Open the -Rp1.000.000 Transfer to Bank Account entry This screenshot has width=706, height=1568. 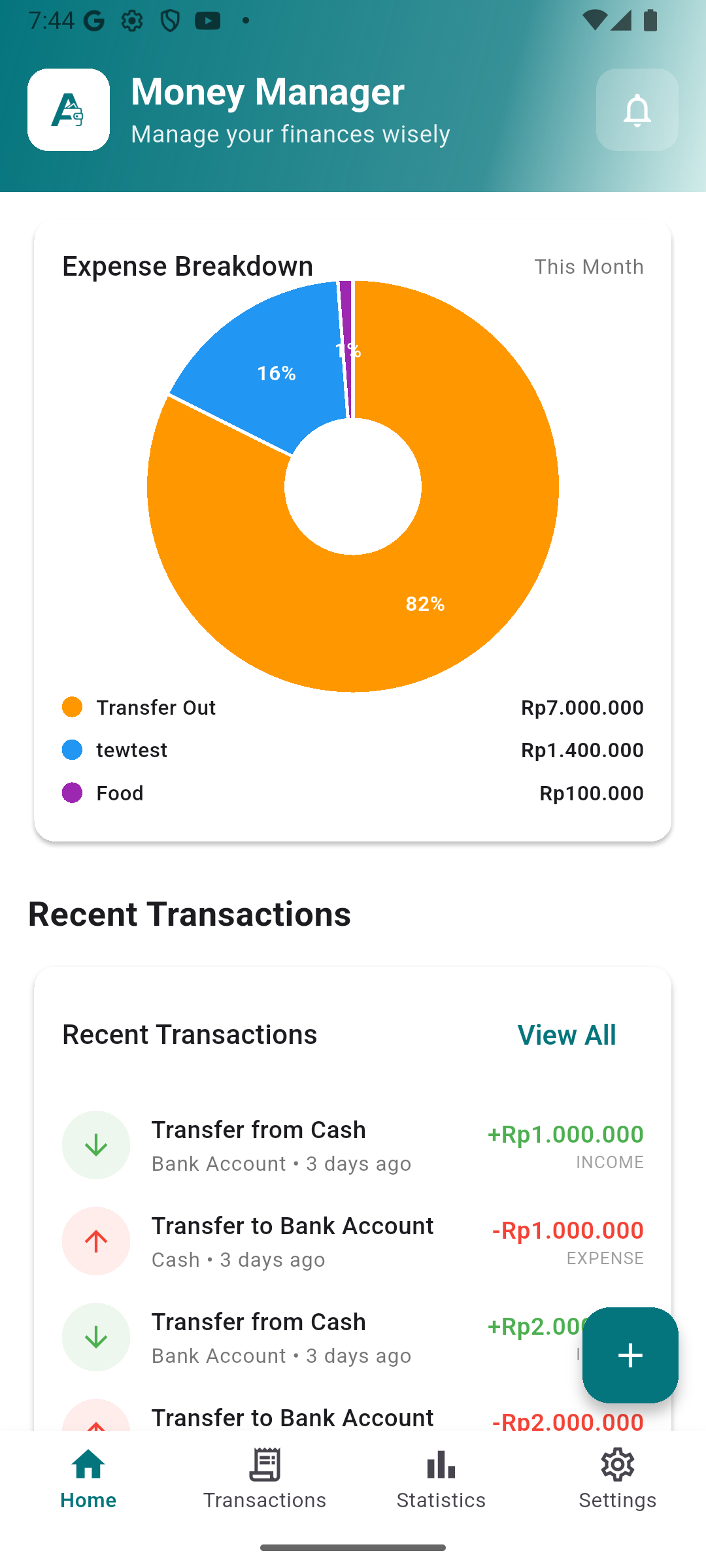coord(353,1241)
